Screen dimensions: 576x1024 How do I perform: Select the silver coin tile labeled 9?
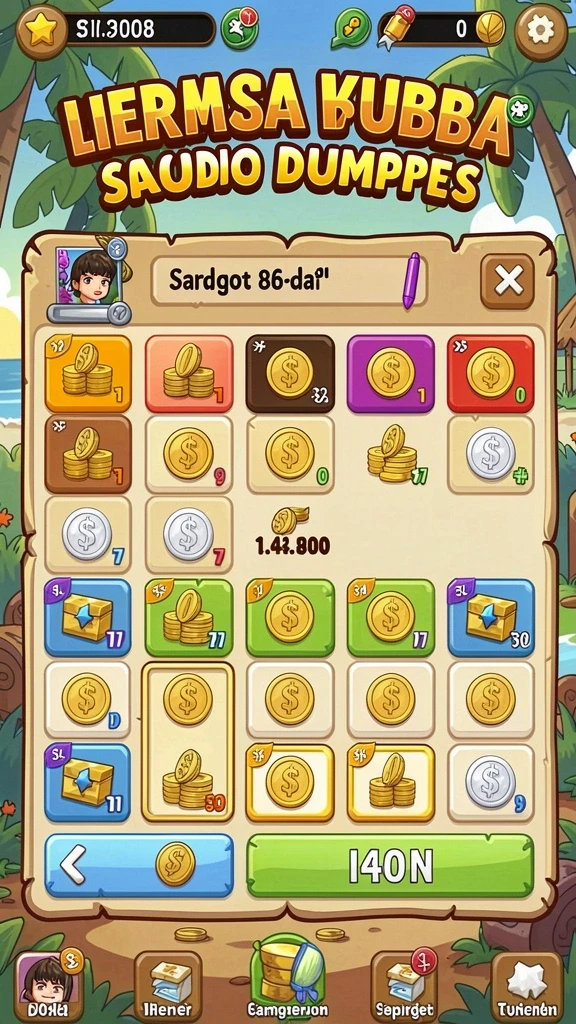click(490, 782)
